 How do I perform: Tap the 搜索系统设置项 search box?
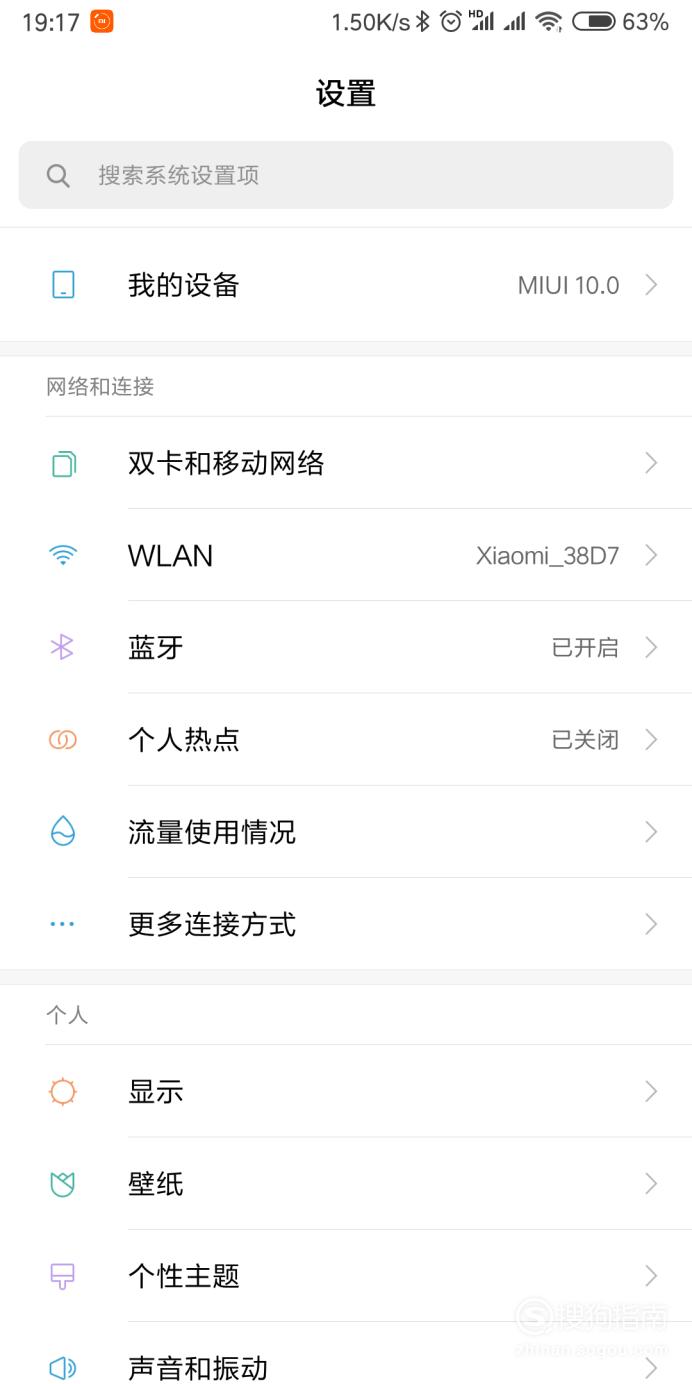point(346,175)
